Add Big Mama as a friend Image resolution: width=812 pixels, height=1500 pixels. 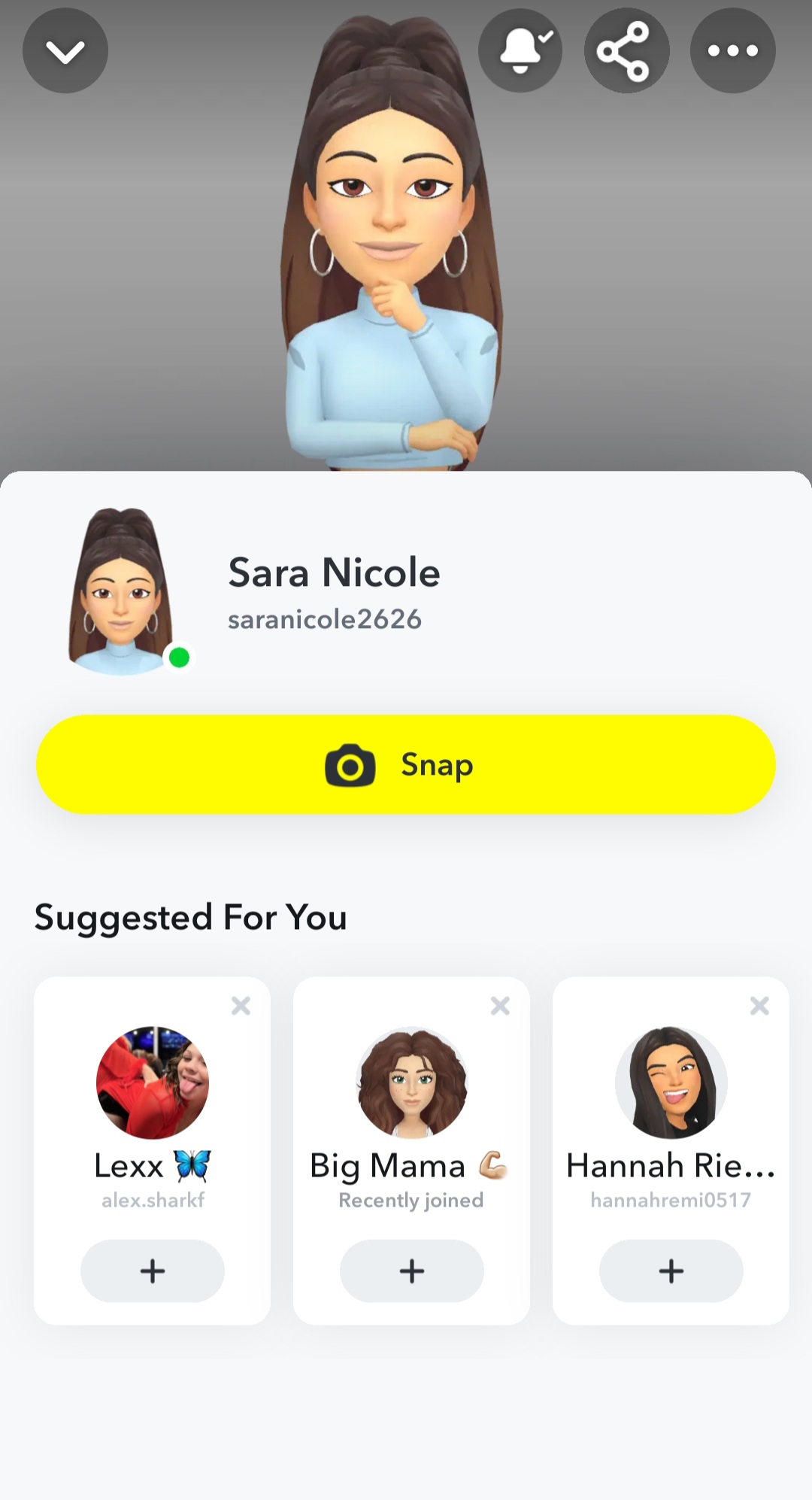pyautogui.click(x=412, y=1271)
